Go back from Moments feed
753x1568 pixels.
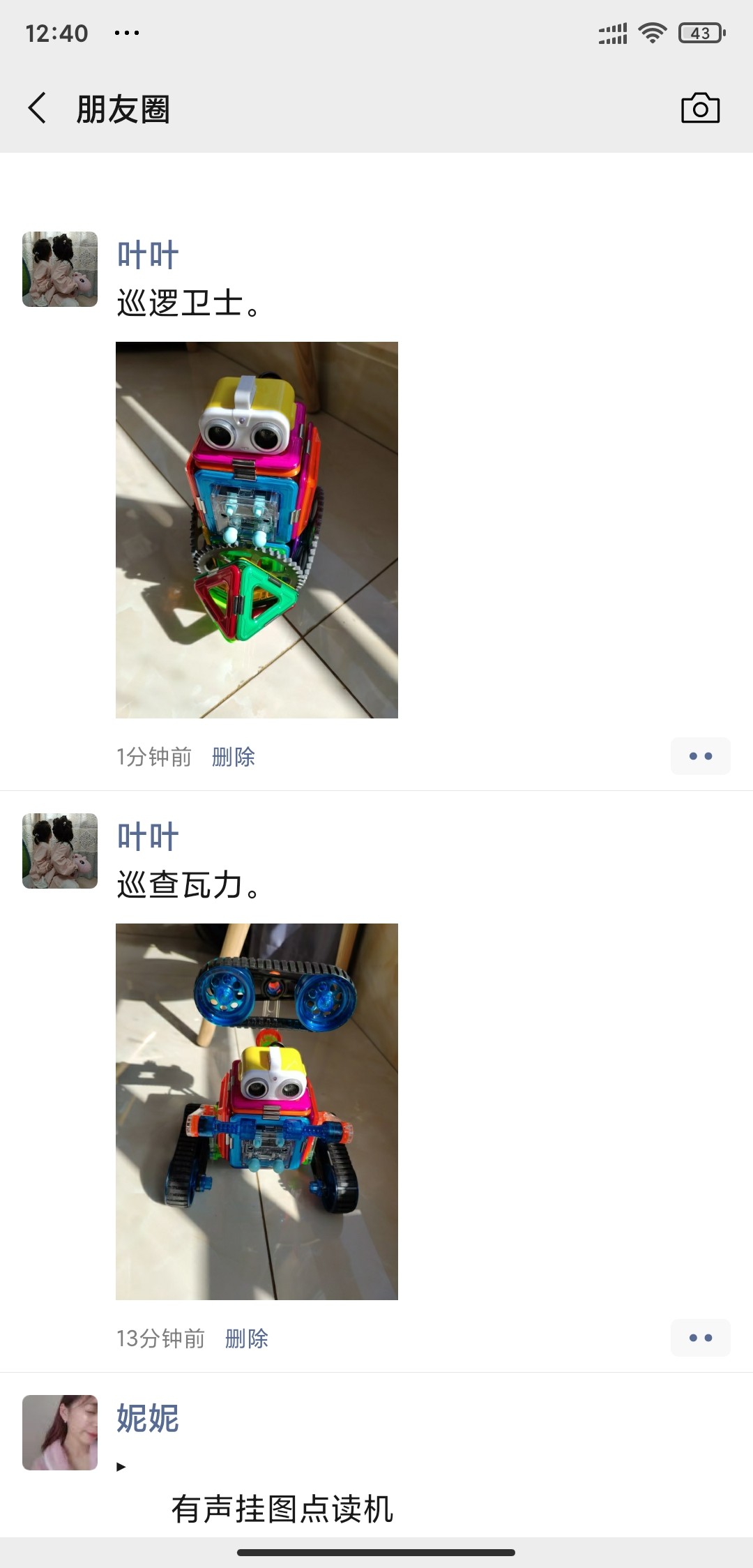pos(38,109)
